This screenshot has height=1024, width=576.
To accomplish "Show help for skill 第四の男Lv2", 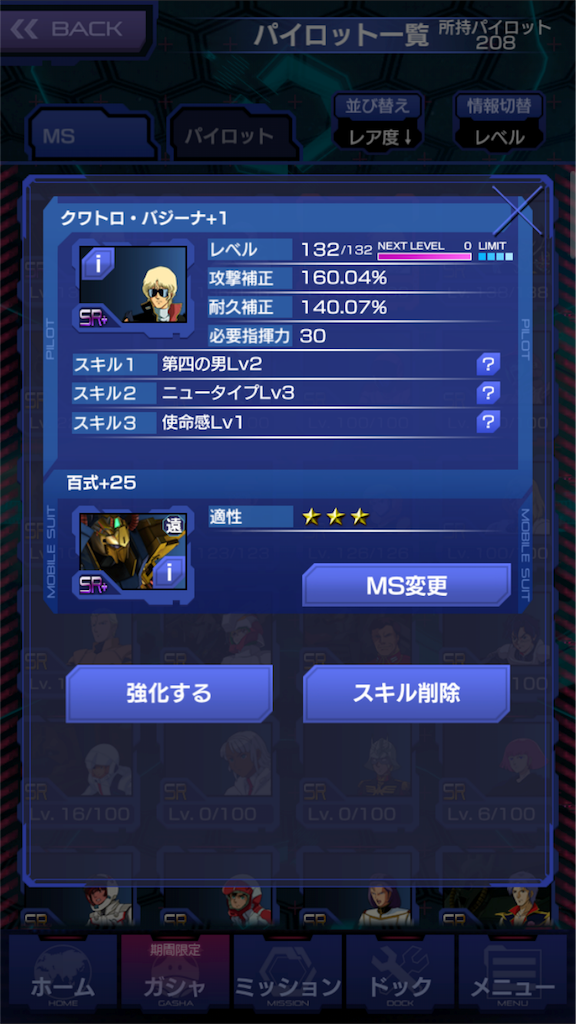I will click(x=488, y=364).
